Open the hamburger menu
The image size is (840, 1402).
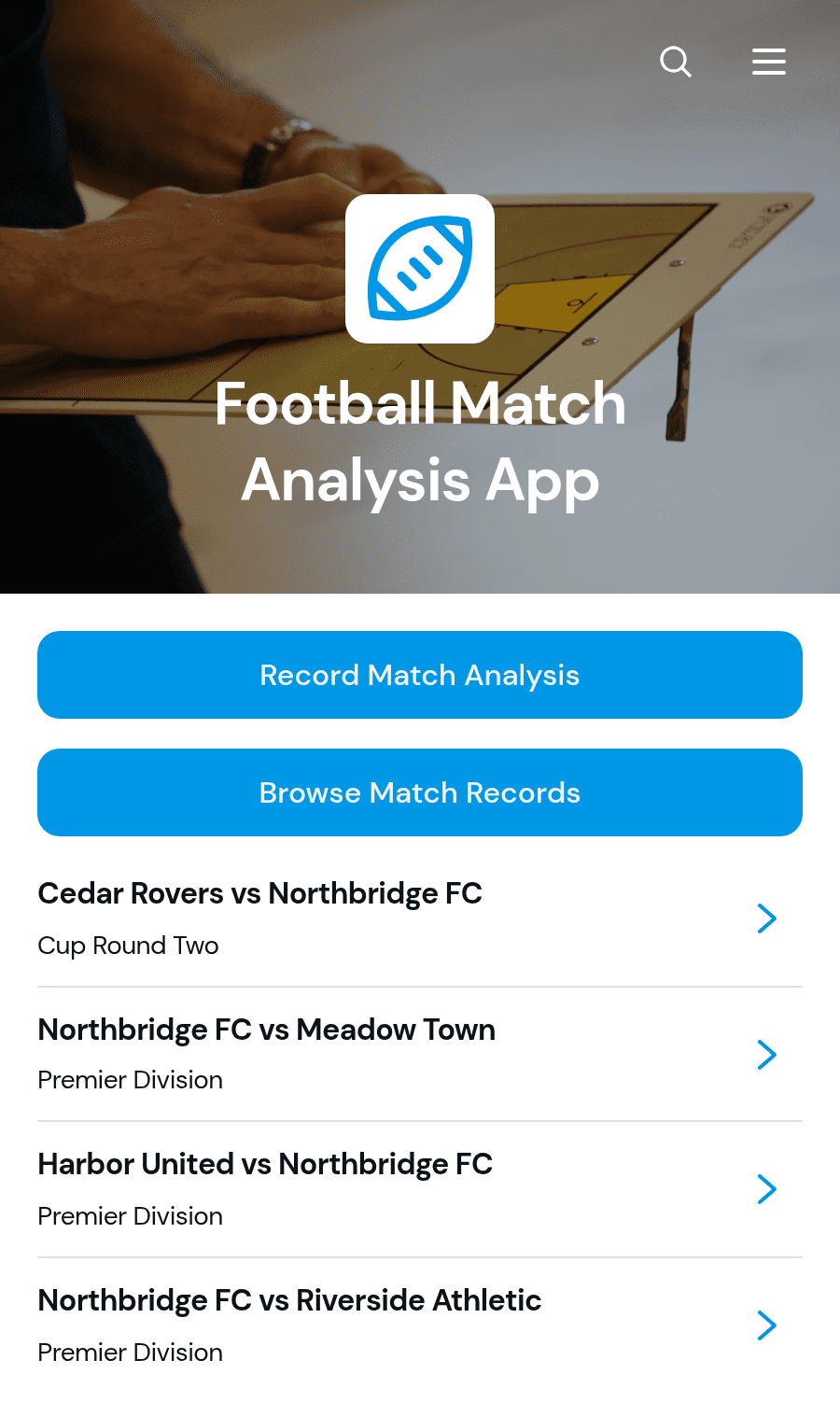point(769,62)
